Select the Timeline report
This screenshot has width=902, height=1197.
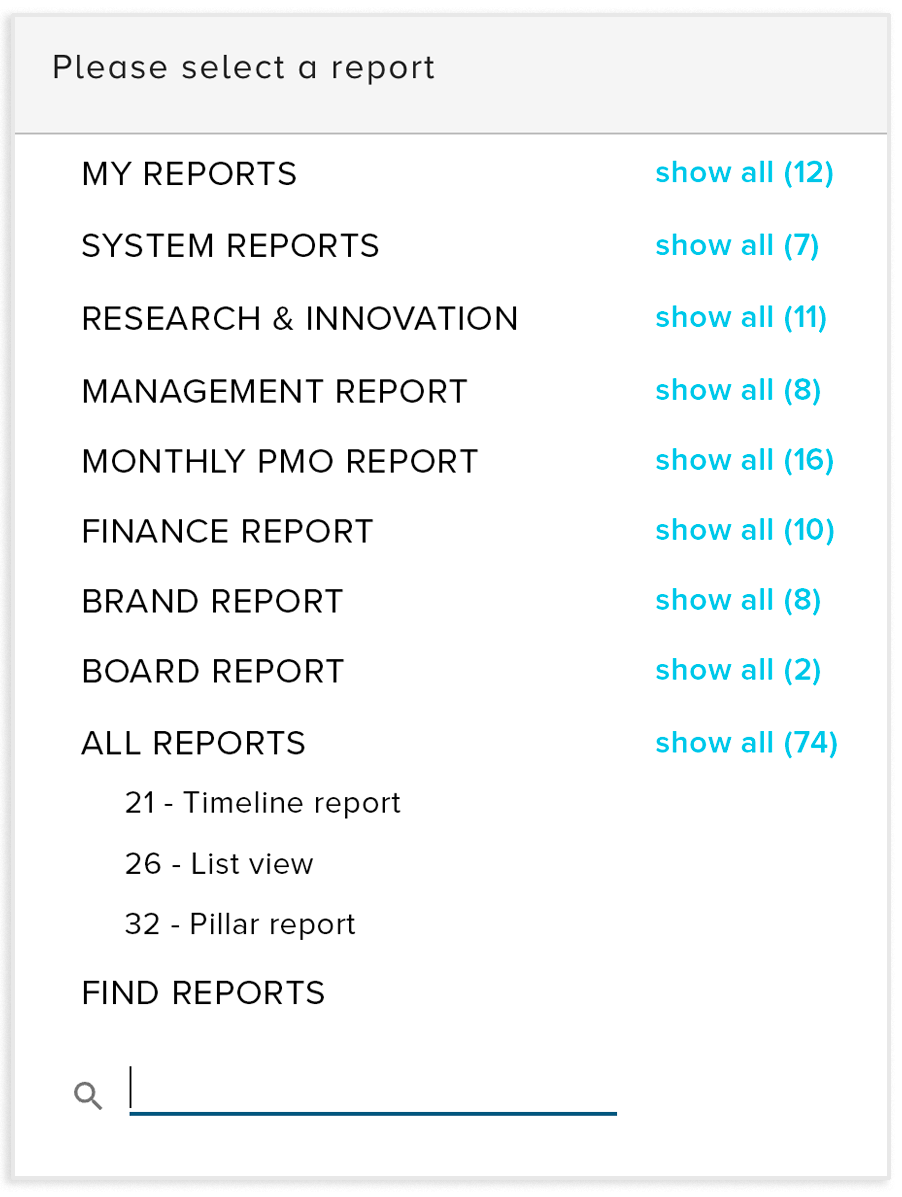pyautogui.click(x=262, y=802)
